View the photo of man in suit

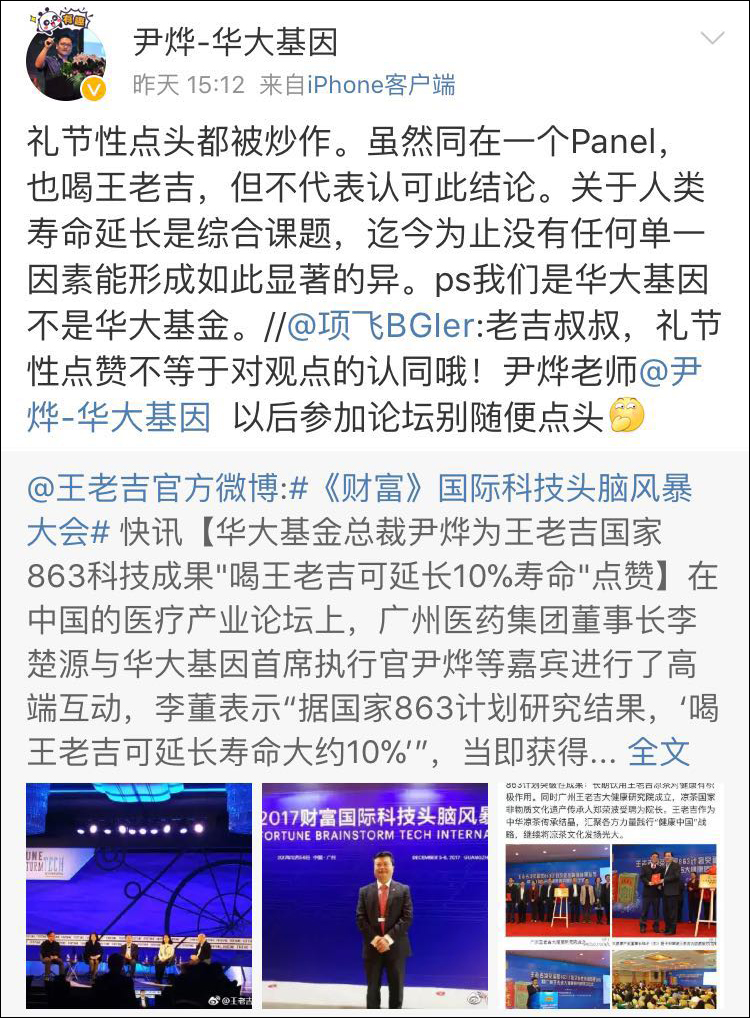pos(375,894)
